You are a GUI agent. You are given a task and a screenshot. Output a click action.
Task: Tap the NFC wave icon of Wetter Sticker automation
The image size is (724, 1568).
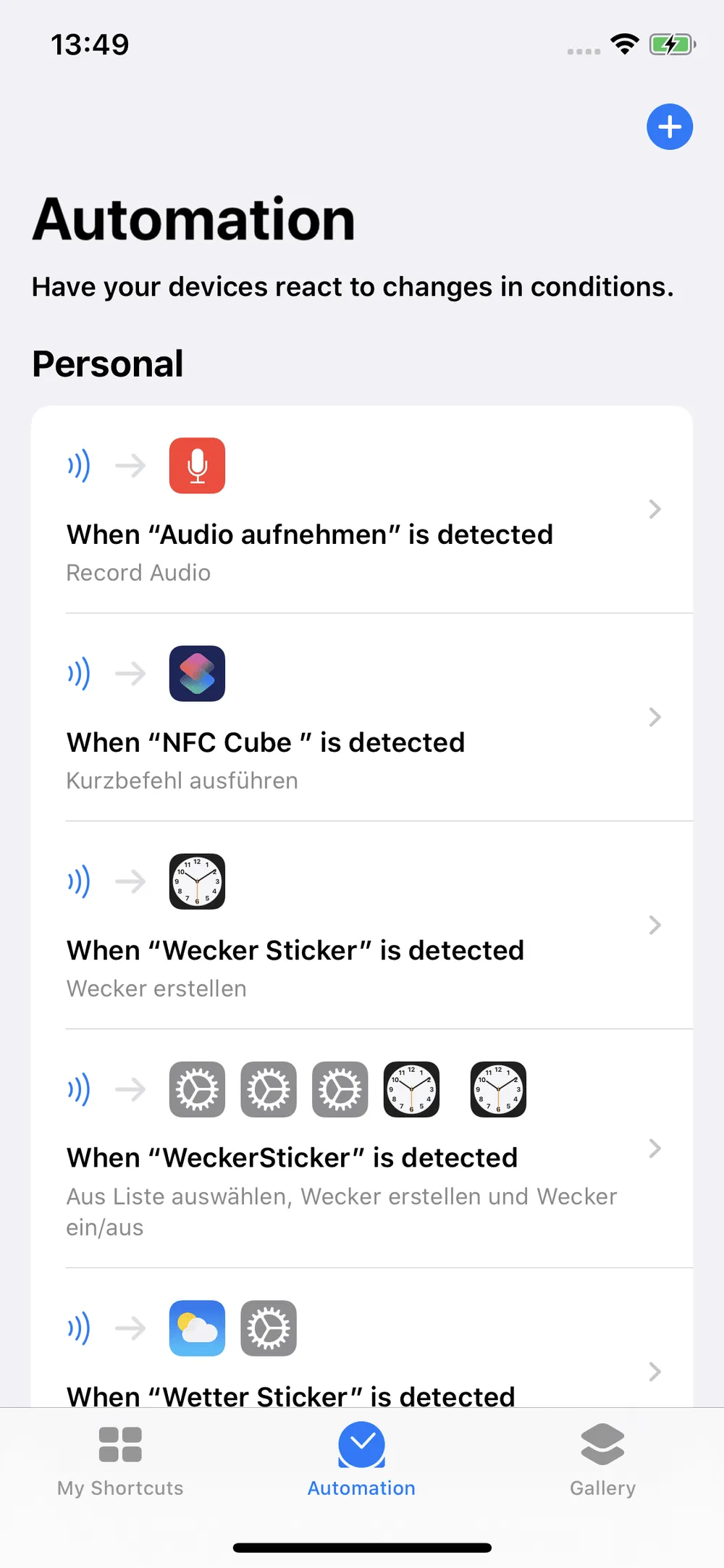click(x=78, y=1328)
